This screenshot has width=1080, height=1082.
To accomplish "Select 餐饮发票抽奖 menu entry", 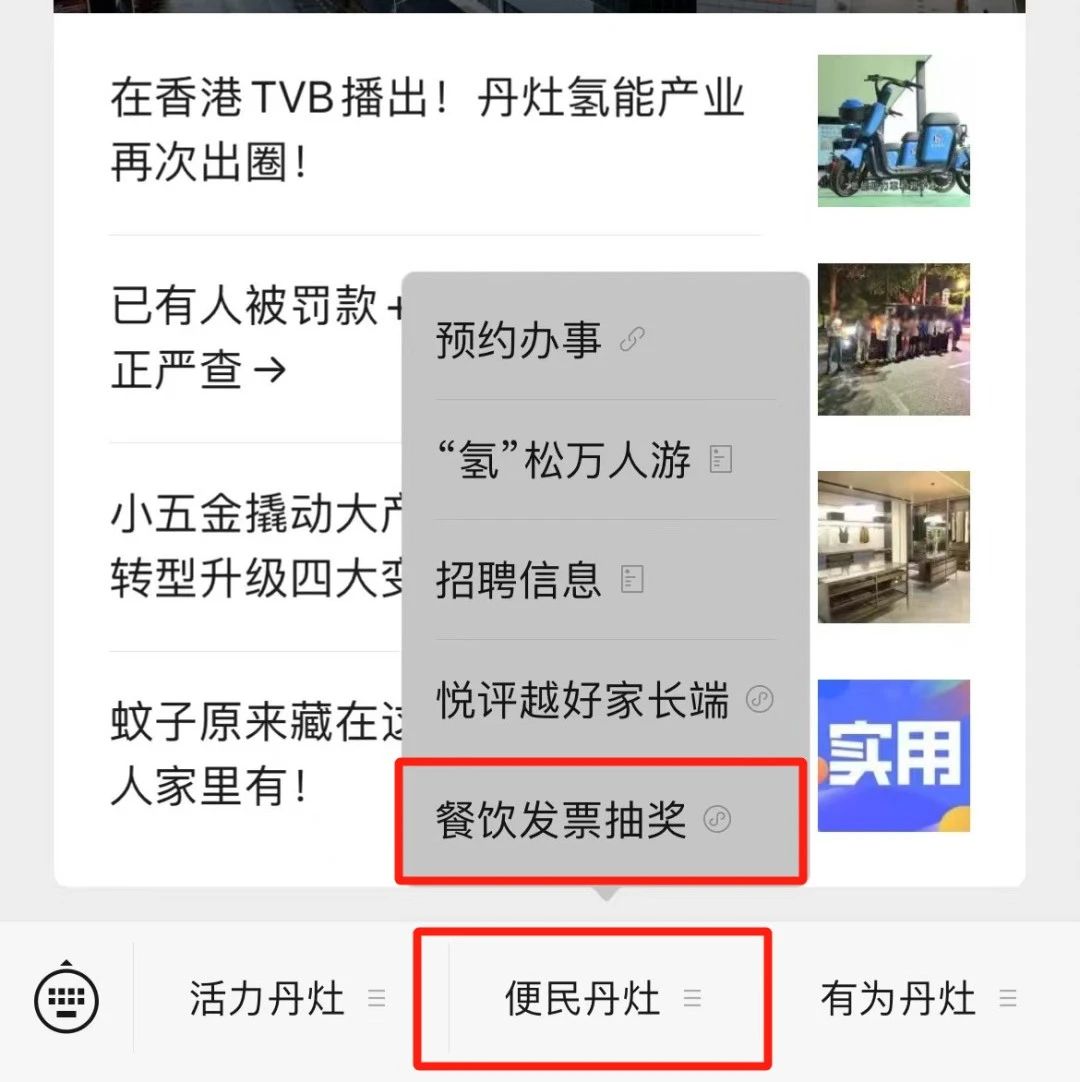I will point(563,821).
